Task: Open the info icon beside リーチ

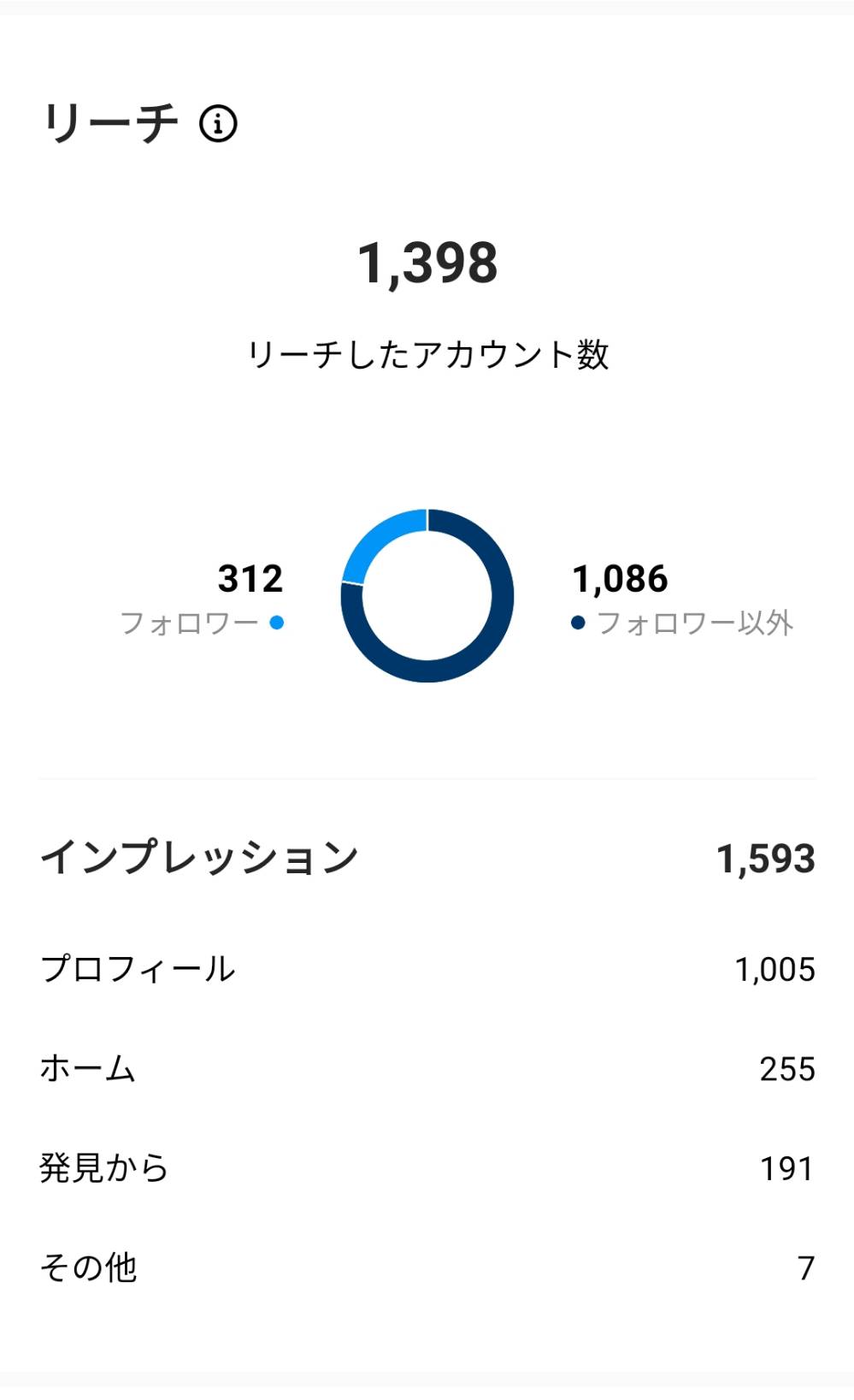Action: pyautogui.click(x=218, y=124)
